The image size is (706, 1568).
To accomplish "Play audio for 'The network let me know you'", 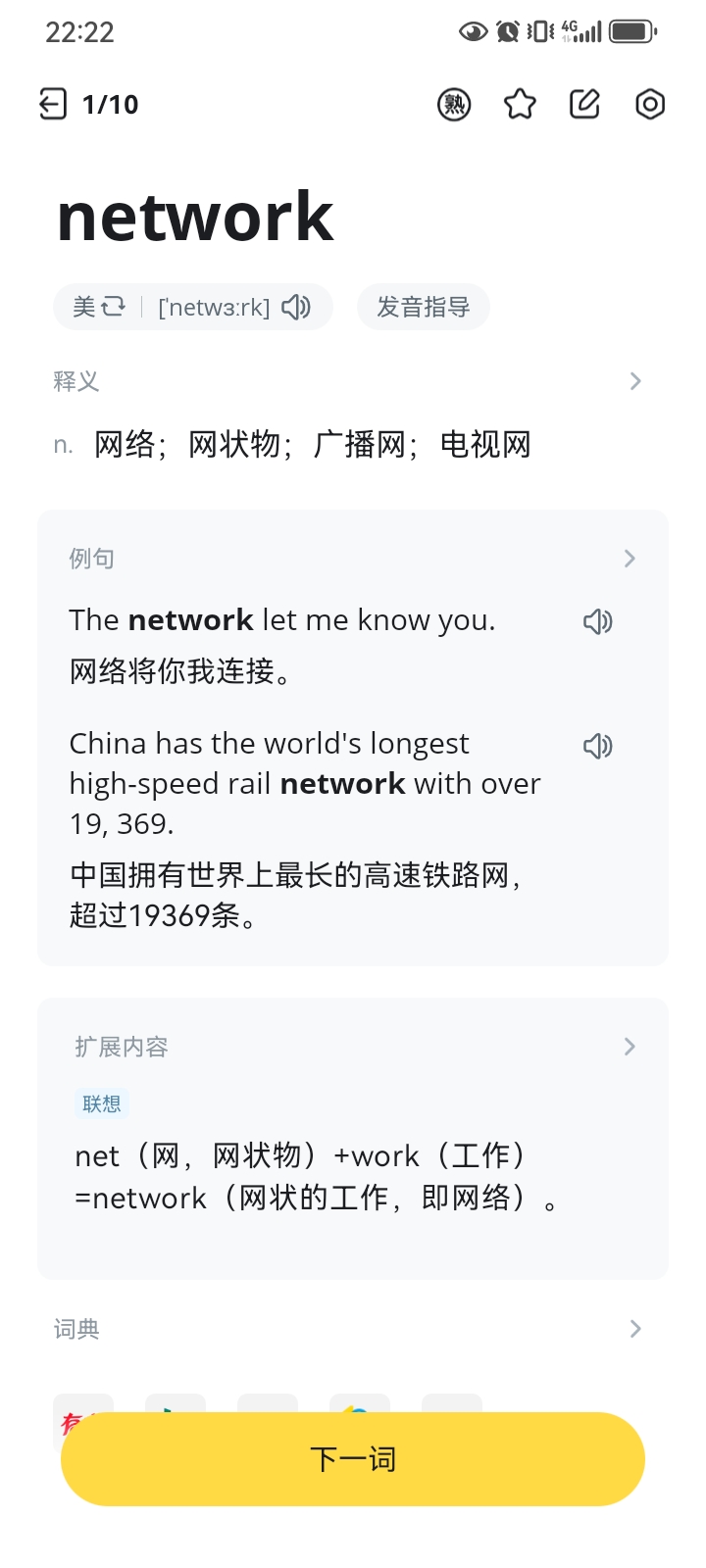I will click(x=598, y=621).
